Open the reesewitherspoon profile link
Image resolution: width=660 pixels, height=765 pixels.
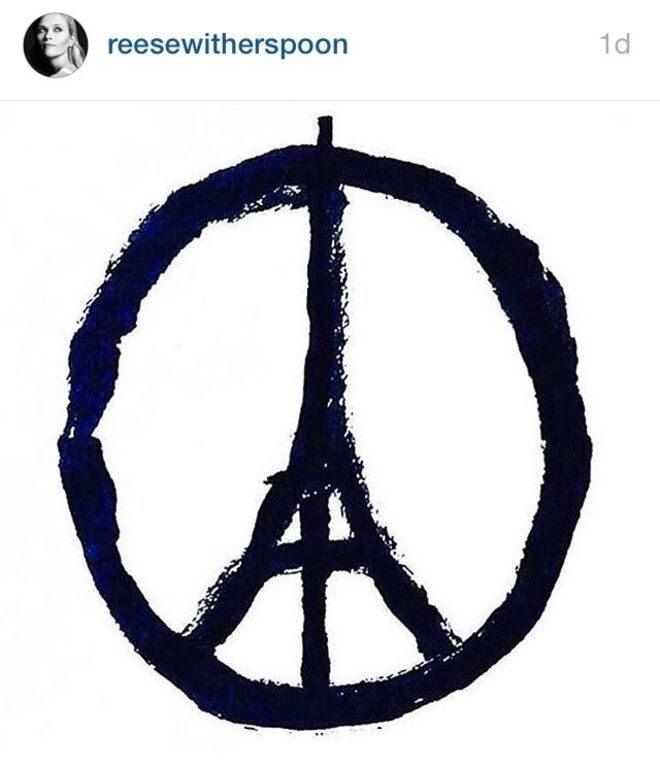coord(228,46)
